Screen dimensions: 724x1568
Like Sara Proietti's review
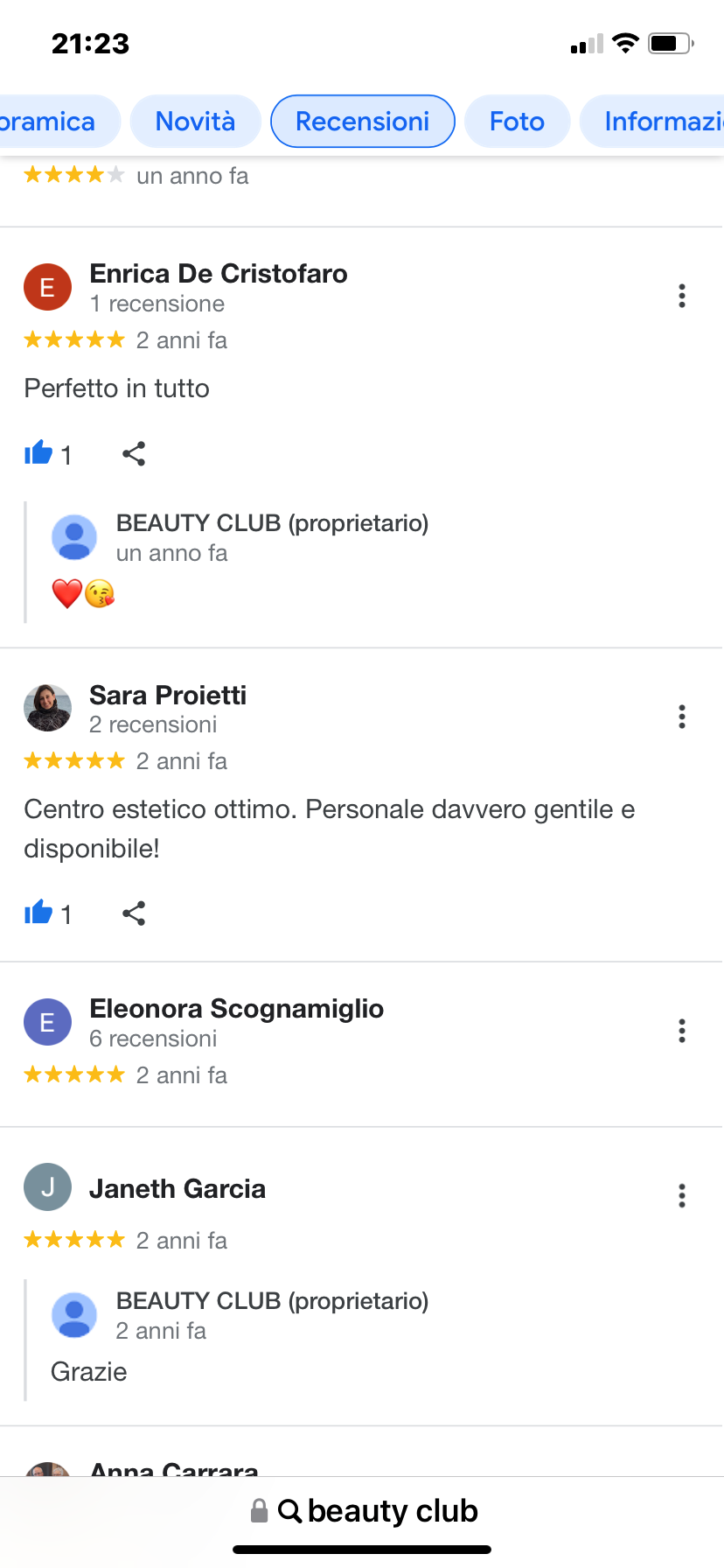[x=38, y=913]
